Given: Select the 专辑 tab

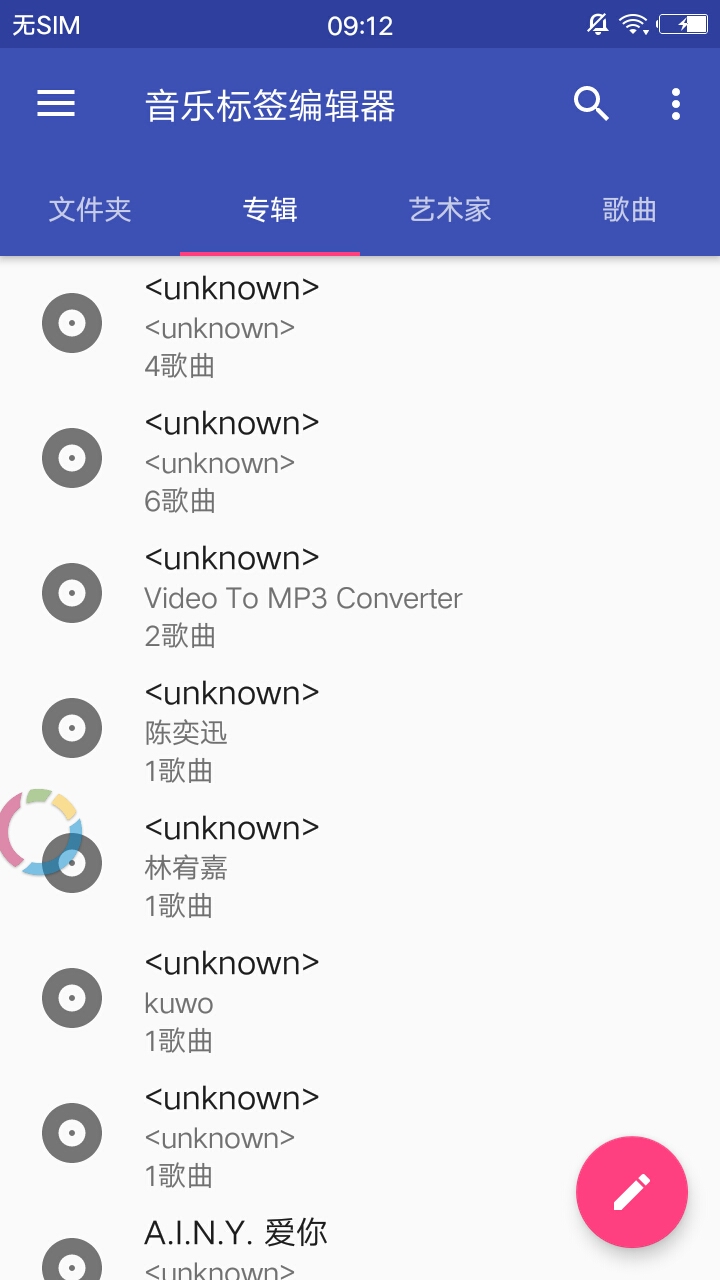Looking at the screenshot, I should point(270,210).
